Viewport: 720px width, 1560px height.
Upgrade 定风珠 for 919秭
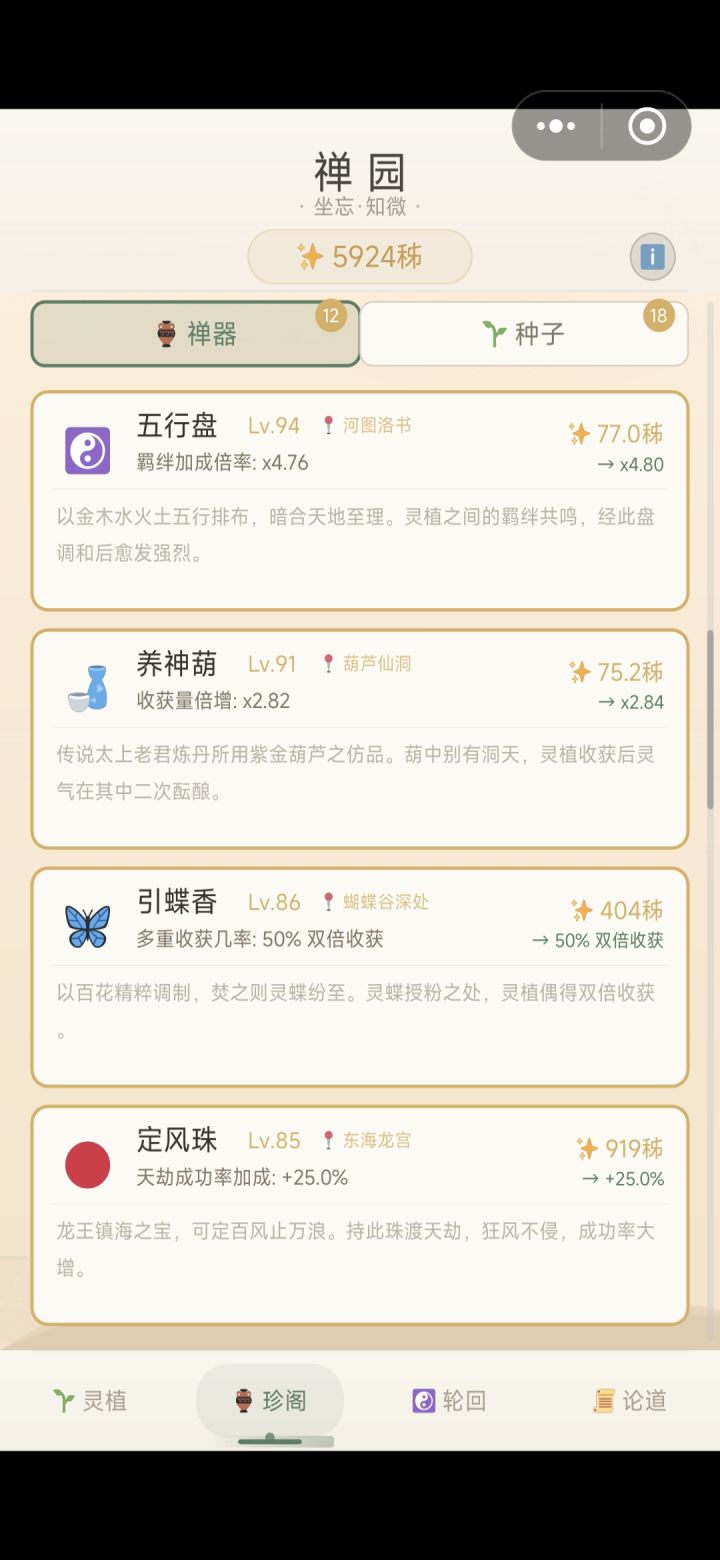[618, 1148]
